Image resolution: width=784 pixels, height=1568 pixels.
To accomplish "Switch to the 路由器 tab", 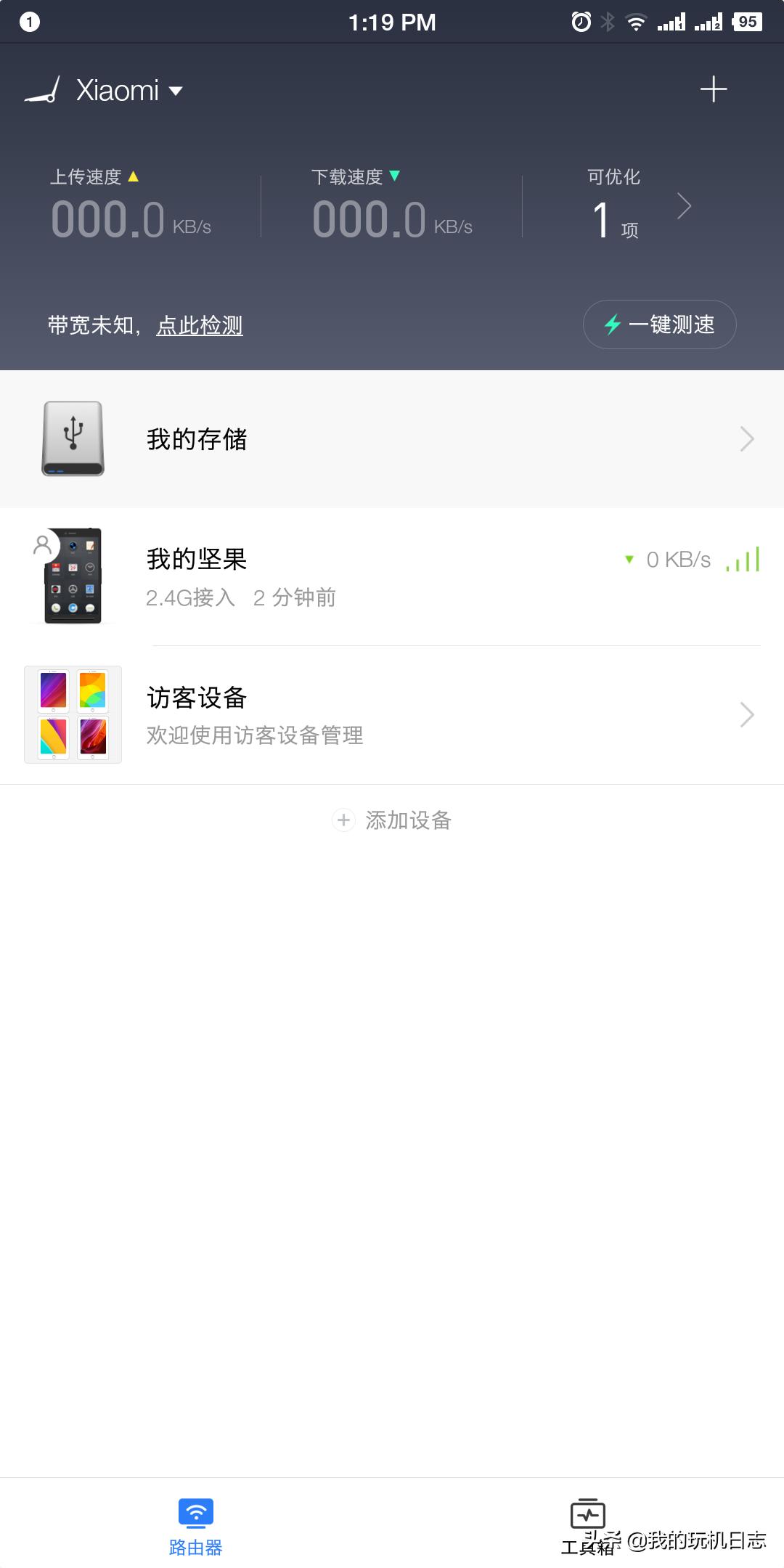I will [196, 1527].
